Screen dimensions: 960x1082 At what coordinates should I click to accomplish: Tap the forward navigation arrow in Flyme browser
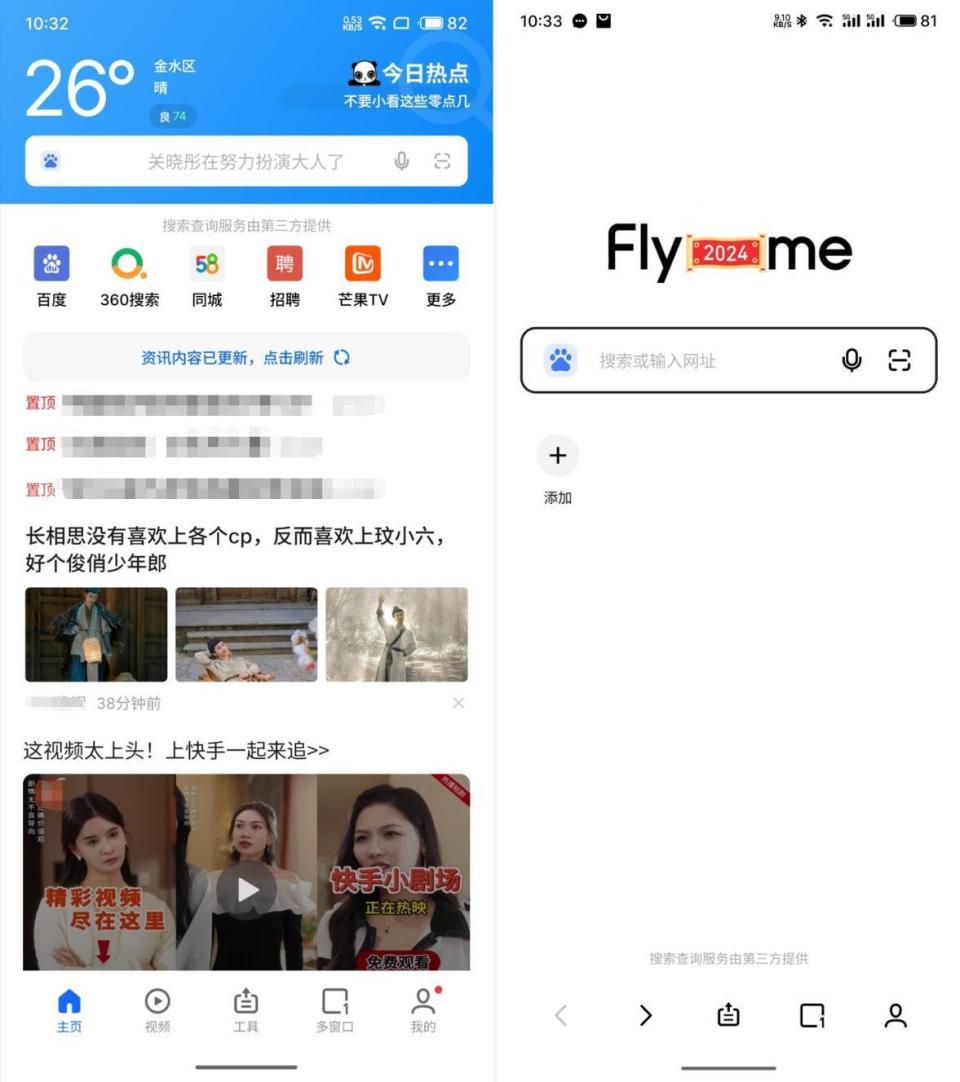point(645,1015)
